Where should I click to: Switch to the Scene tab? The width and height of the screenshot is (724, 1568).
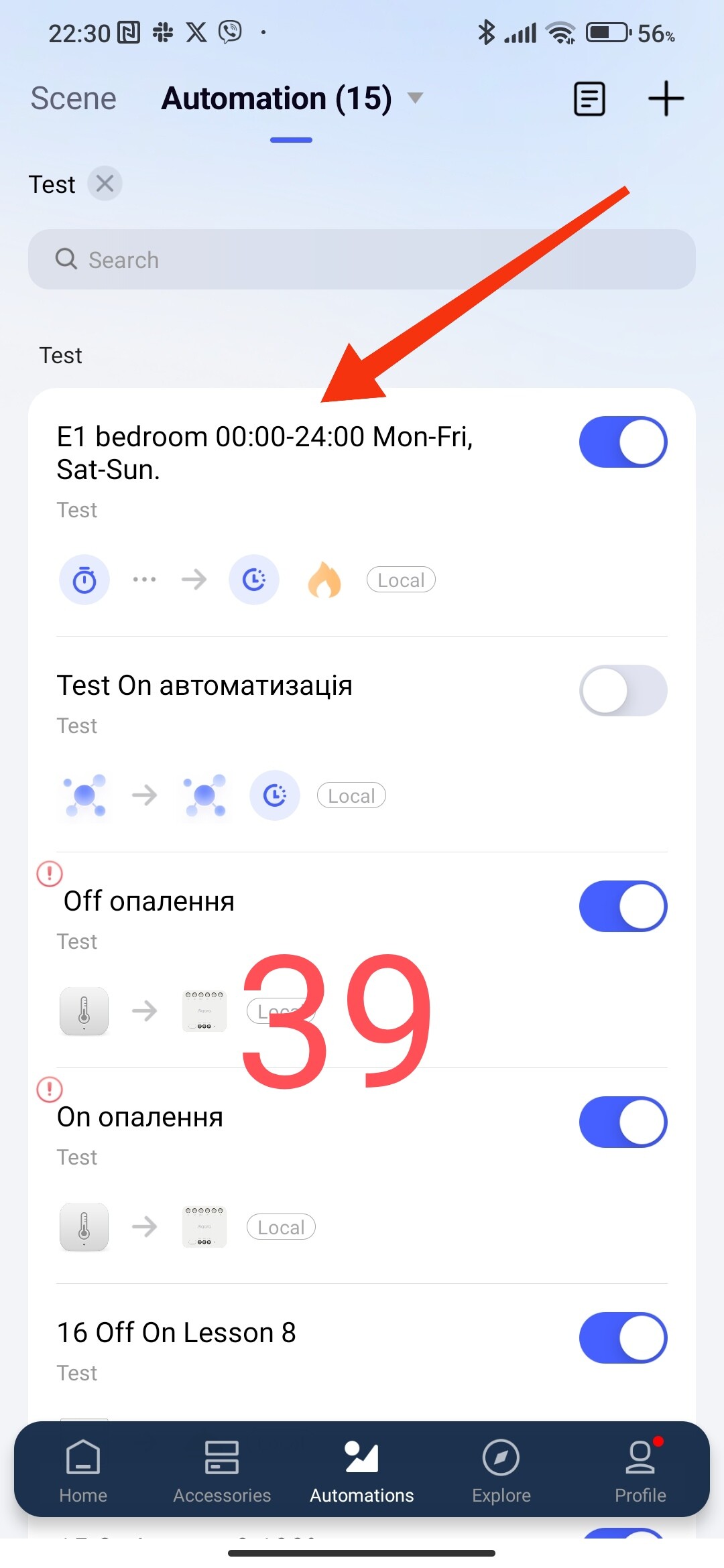[74, 99]
